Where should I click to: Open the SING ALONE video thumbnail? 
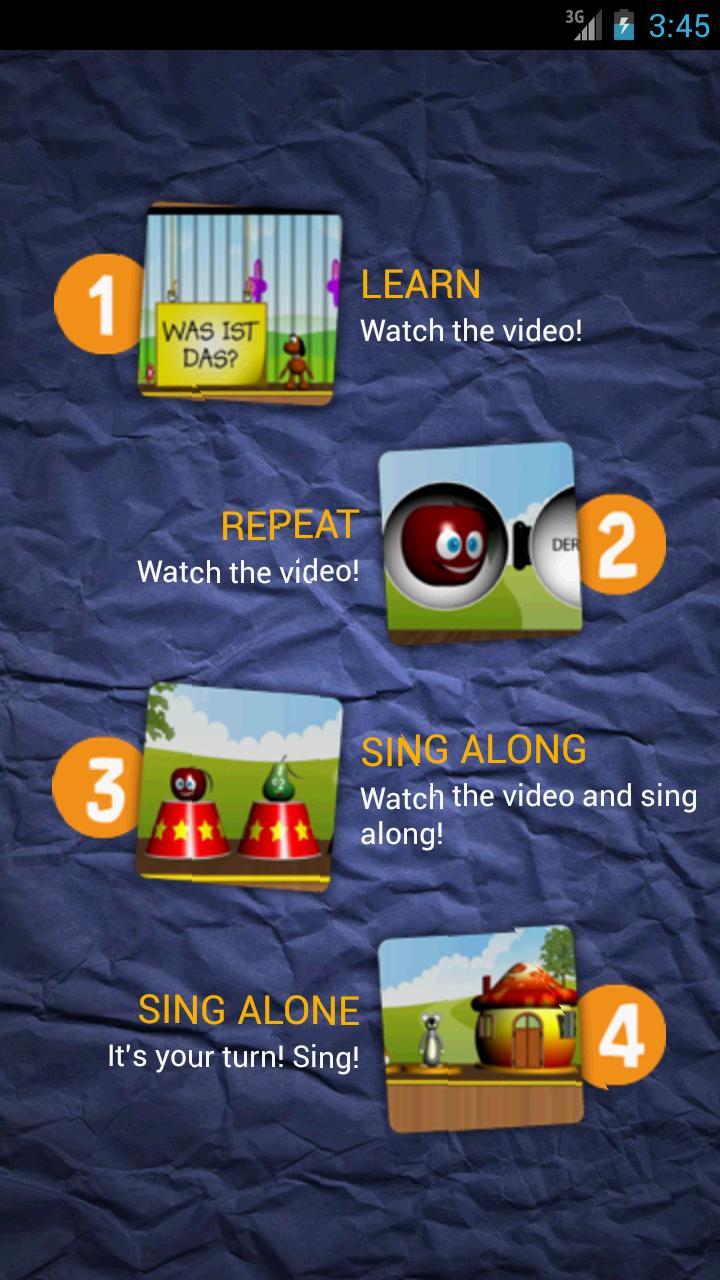pos(480,1030)
